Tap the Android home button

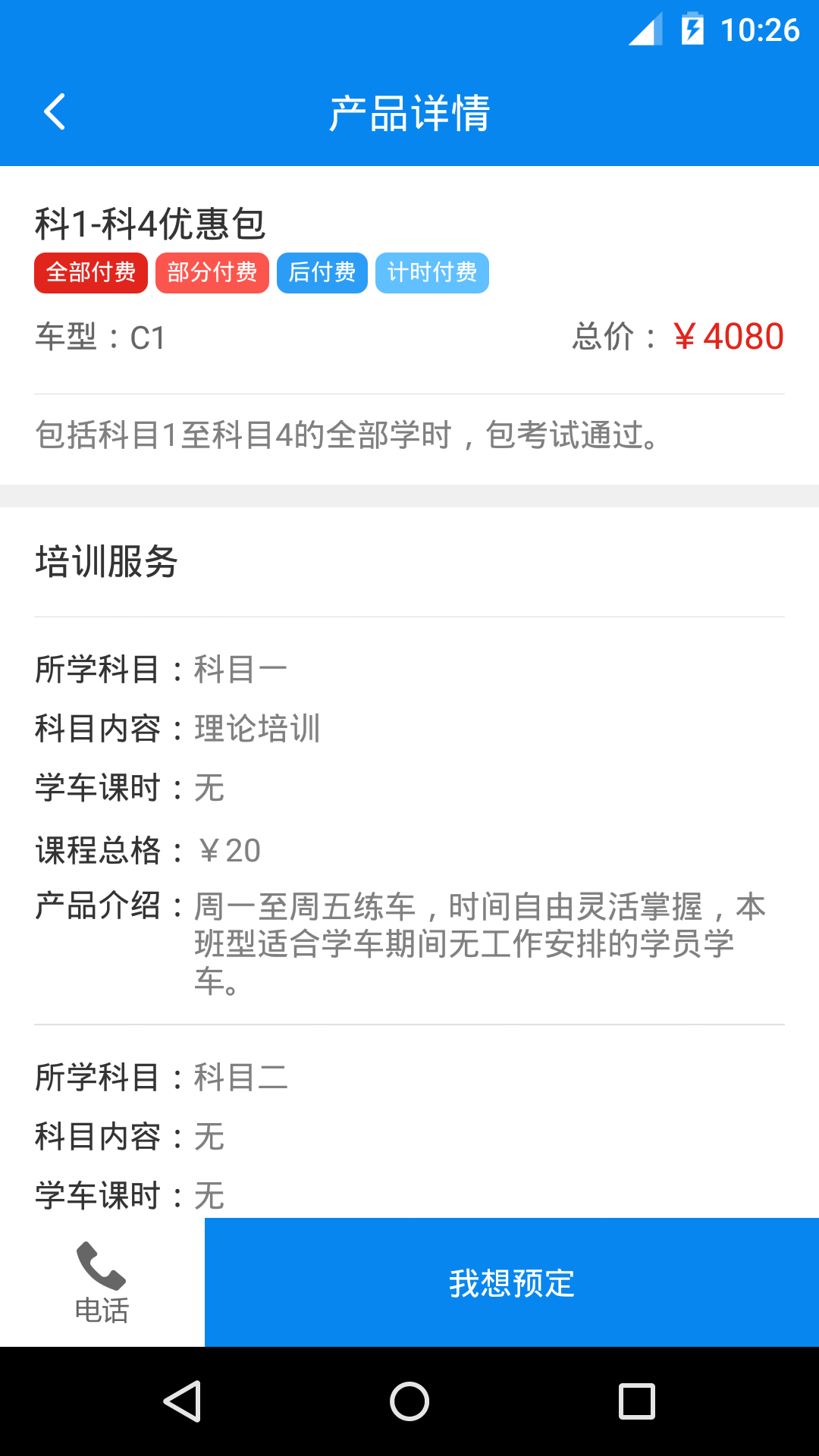409,1401
